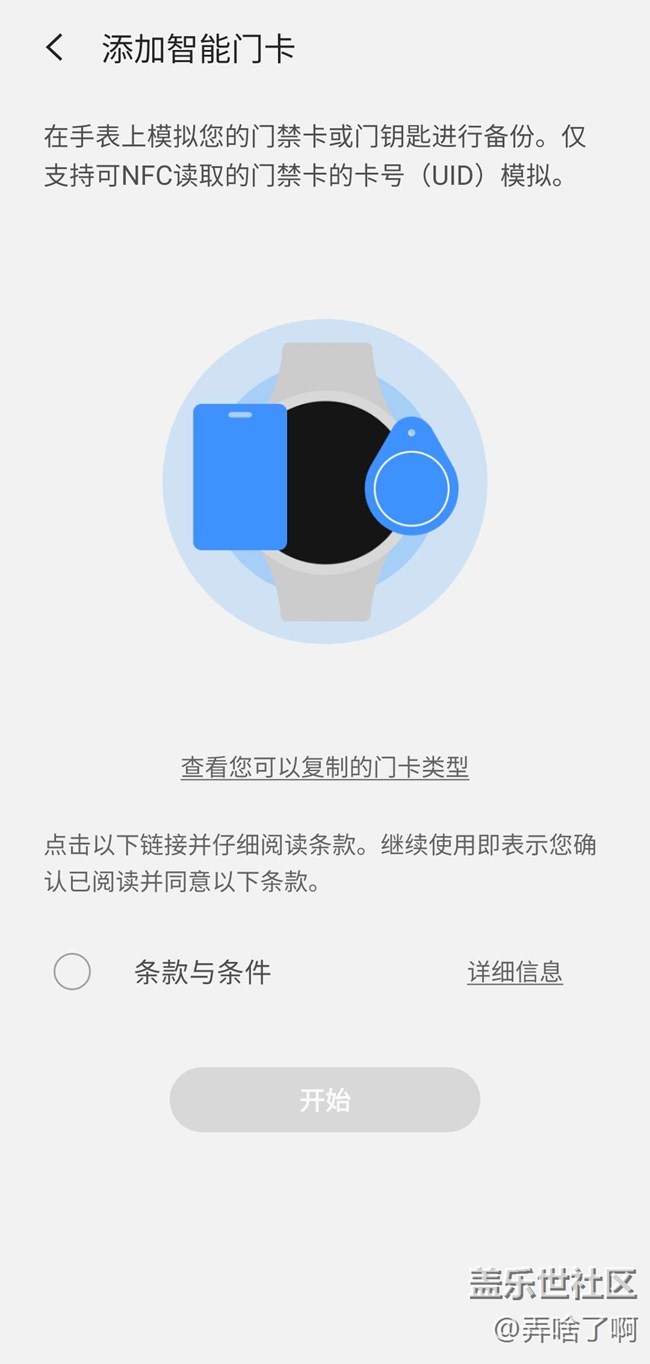The width and height of the screenshot is (650, 1364).
Task: View 详细信息 of the terms
Action: (514, 971)
